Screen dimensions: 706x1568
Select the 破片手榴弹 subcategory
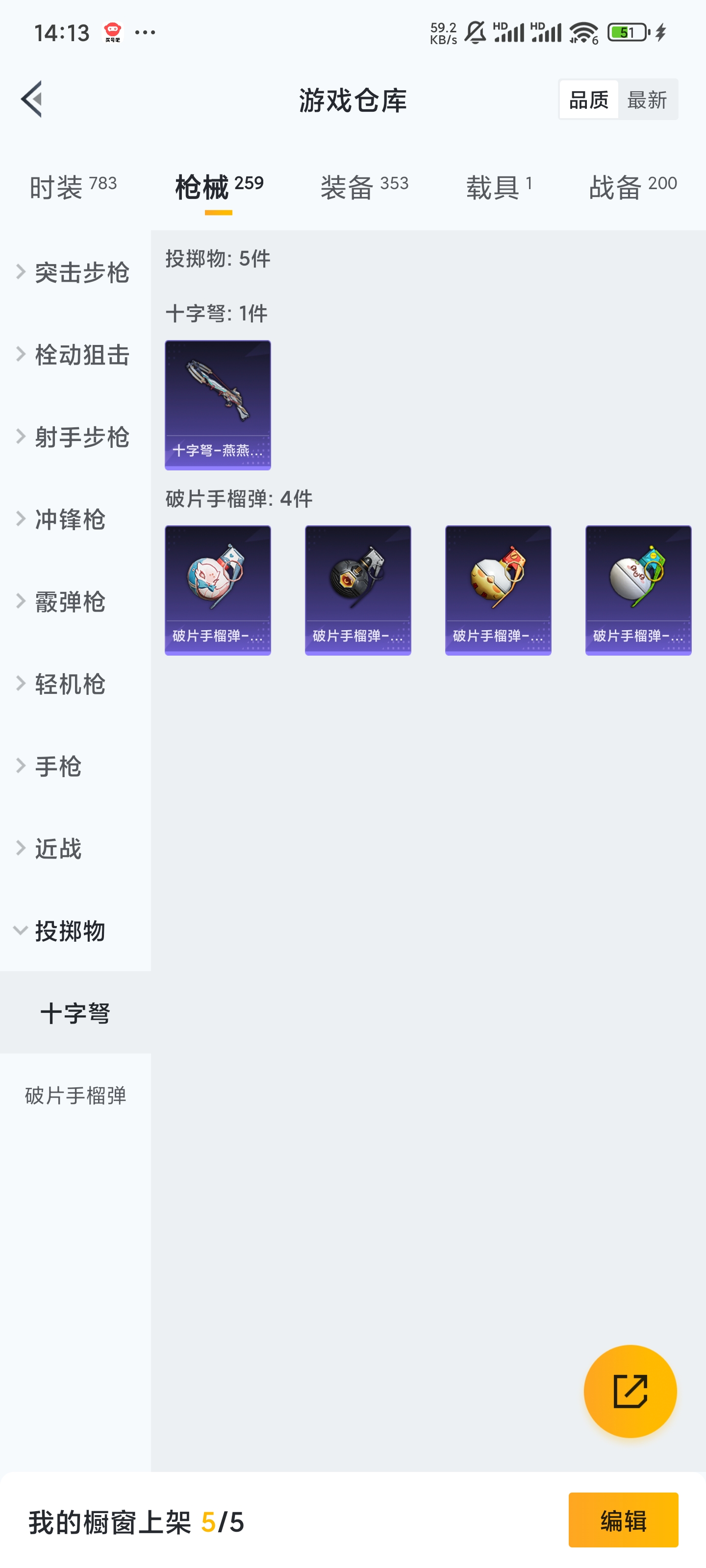pyautogui.click(x=76, y=1095)
